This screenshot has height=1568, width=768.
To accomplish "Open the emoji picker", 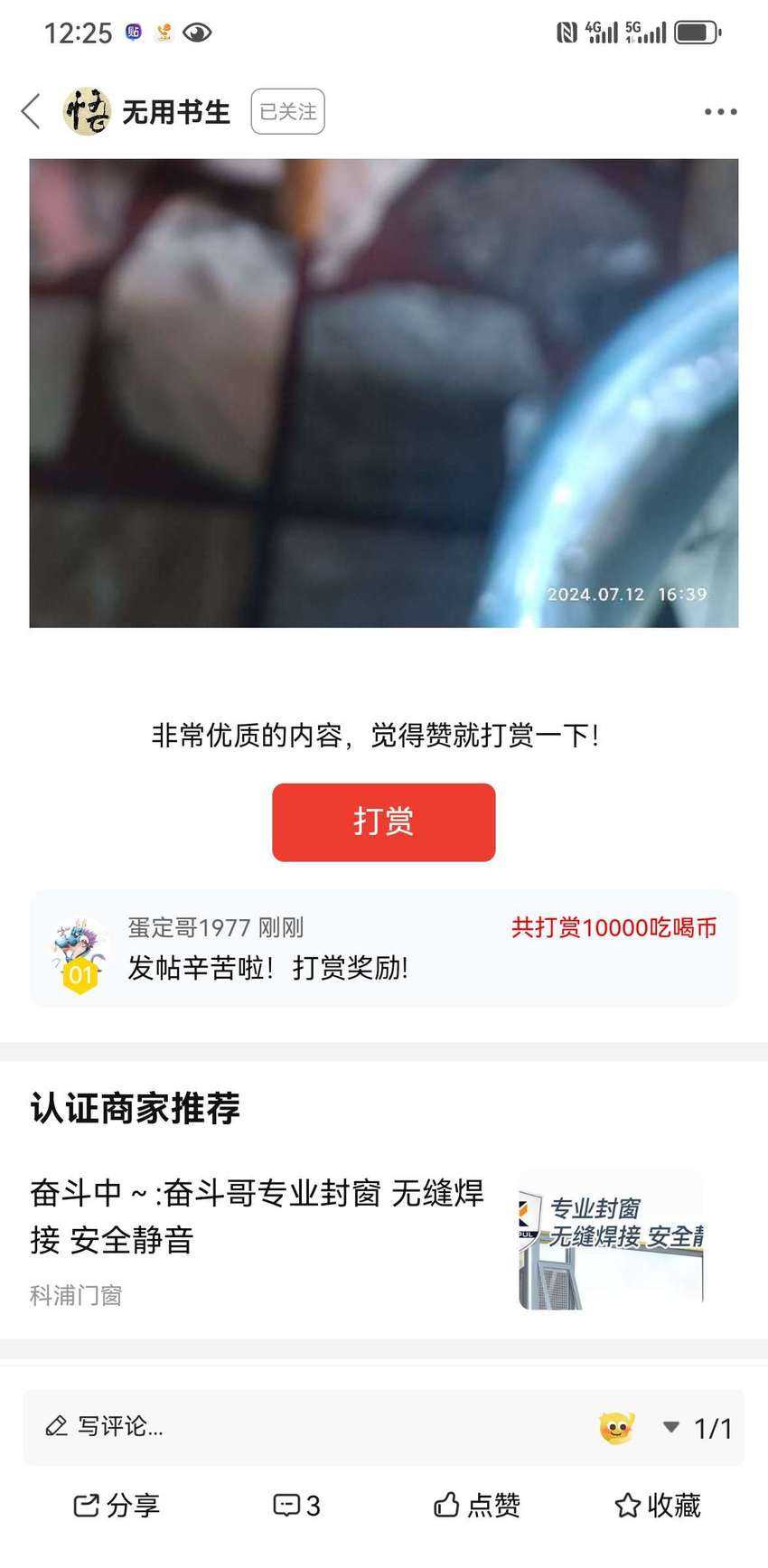I will (617, 1427).
